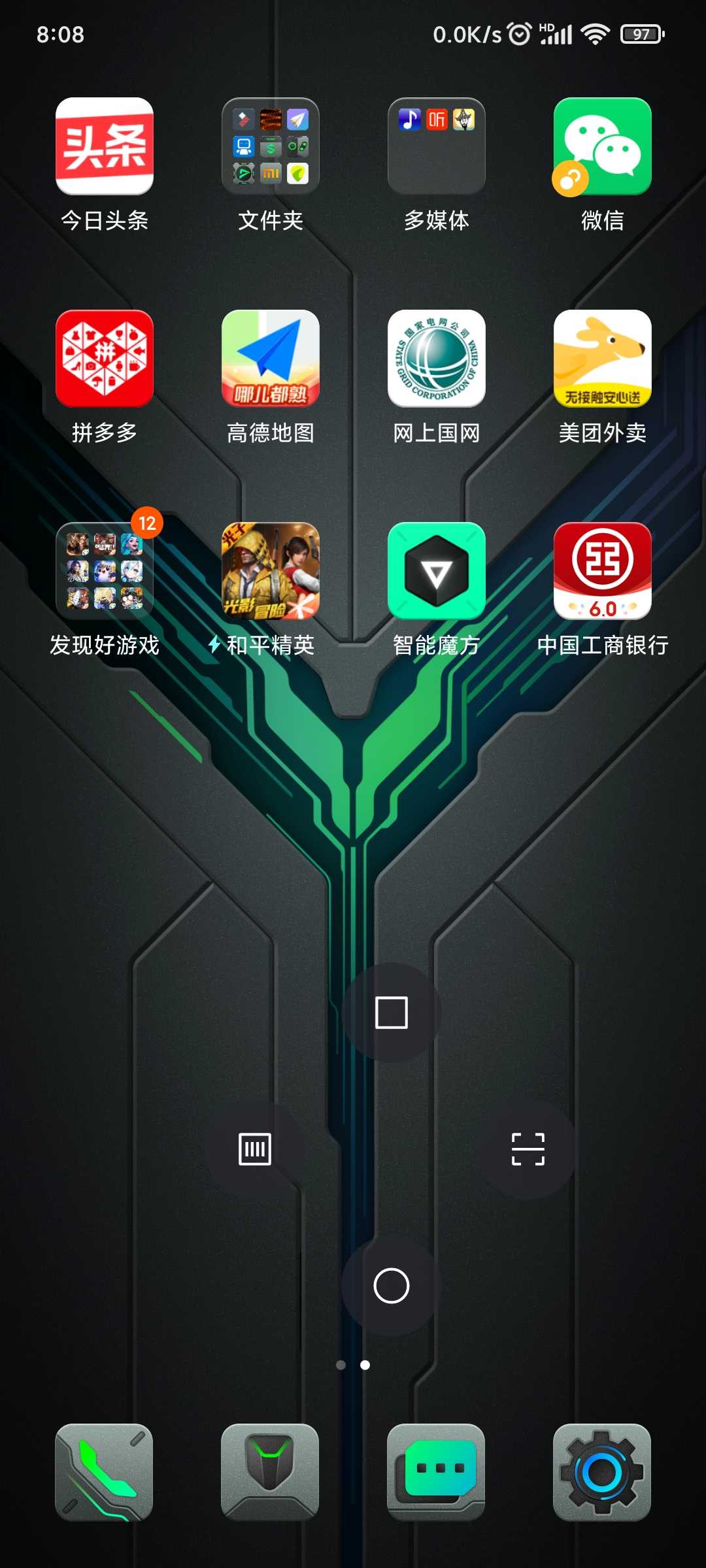Open the 中国工商银行 banking app
Screen dimensions: 706x1568
click(x=603, y=571)
